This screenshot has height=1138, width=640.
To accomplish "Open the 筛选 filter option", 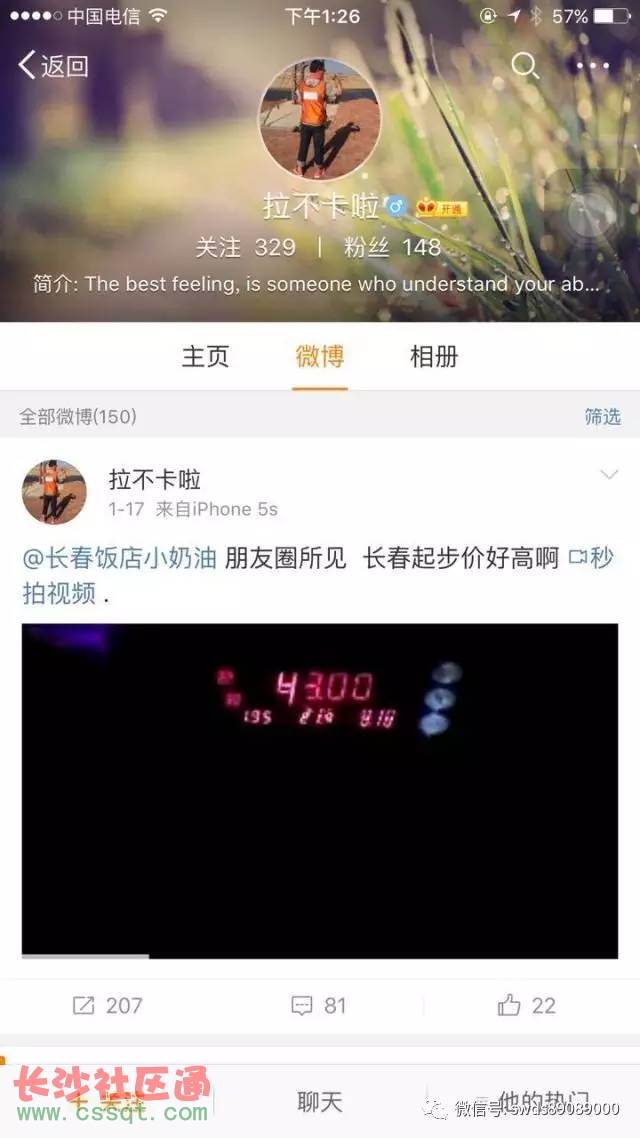I will (602, 416).
